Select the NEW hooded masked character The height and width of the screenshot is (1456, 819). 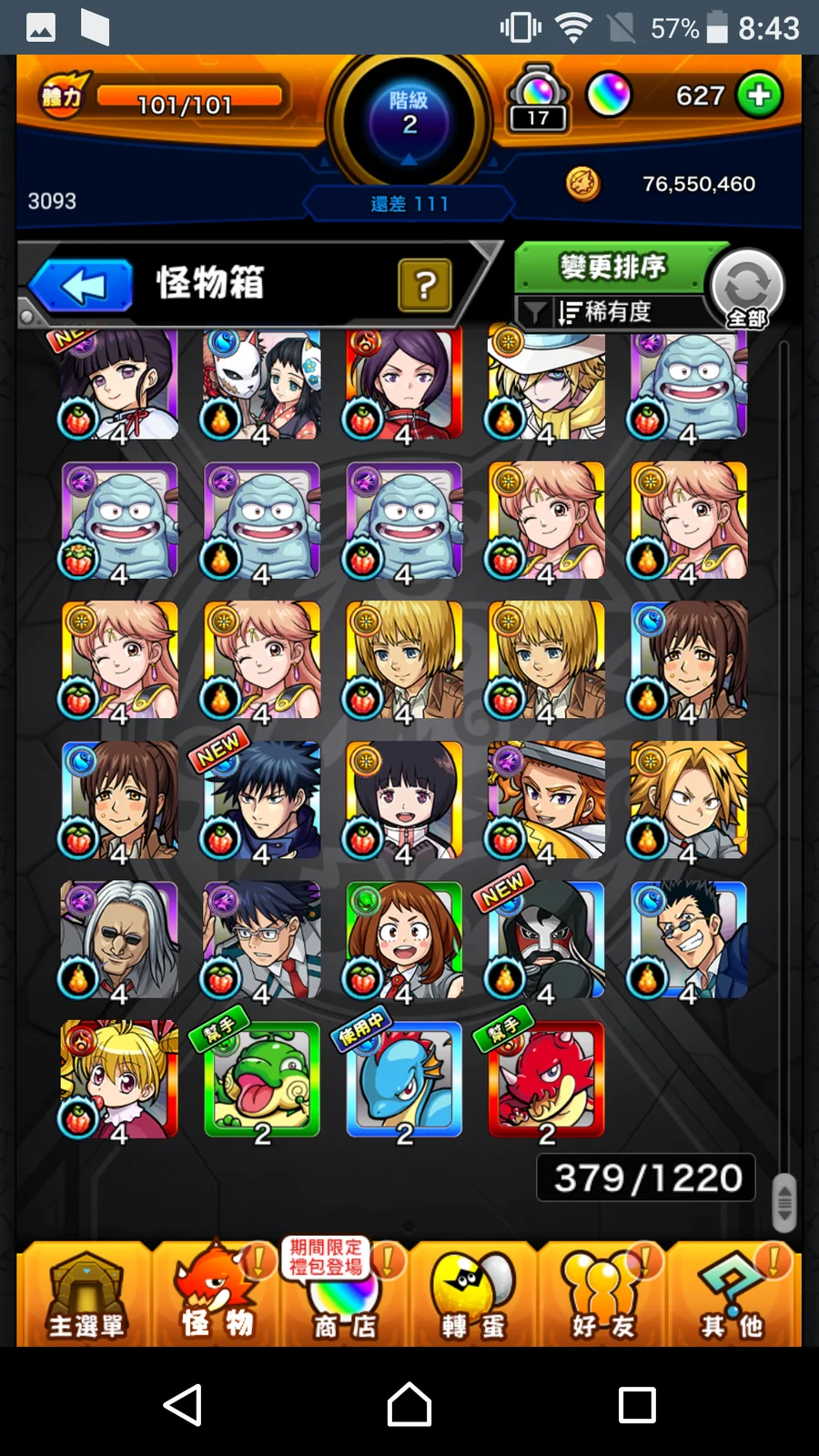point(546,939)
